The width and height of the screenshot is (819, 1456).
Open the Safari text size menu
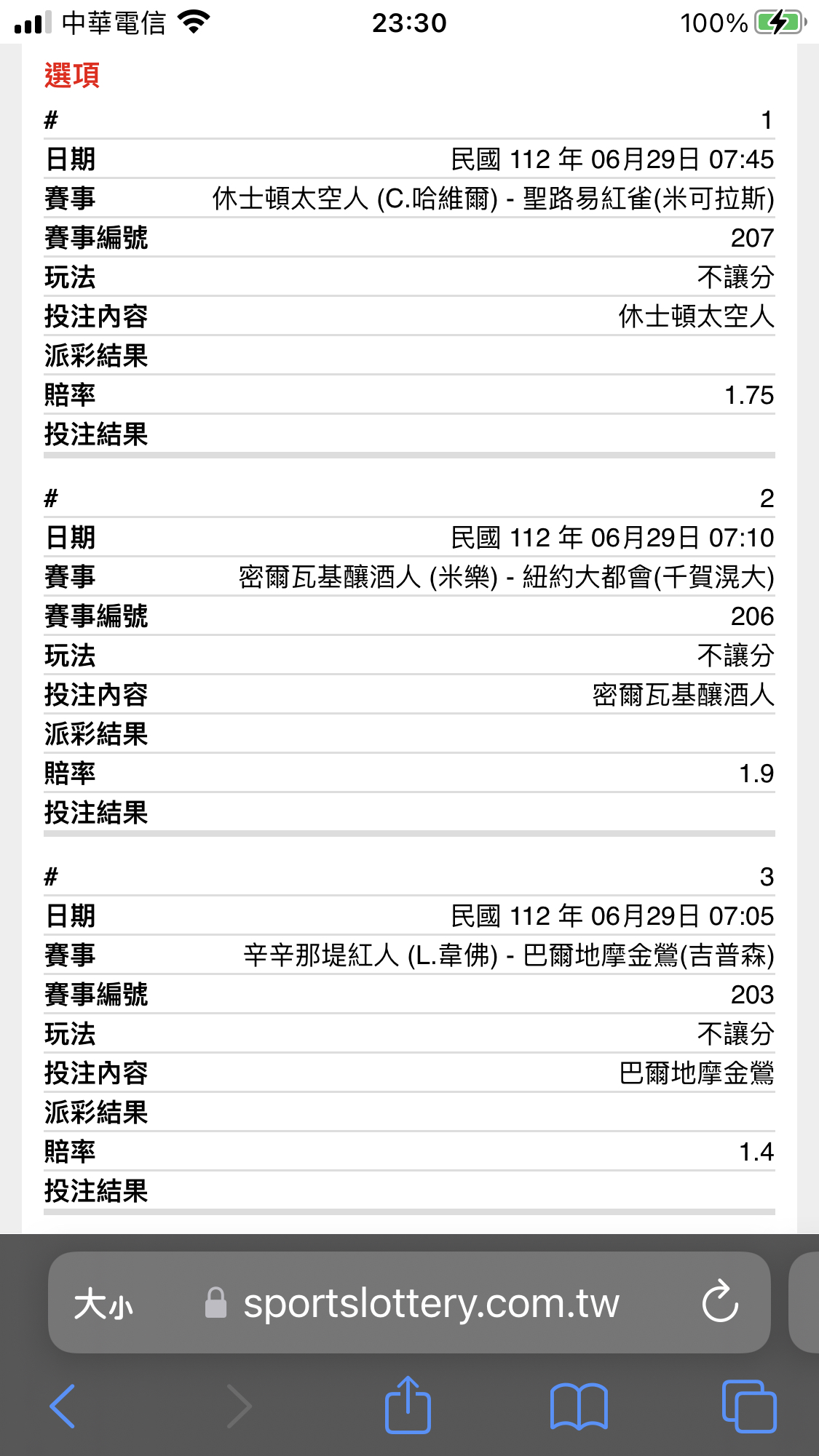coord(103,1303)
